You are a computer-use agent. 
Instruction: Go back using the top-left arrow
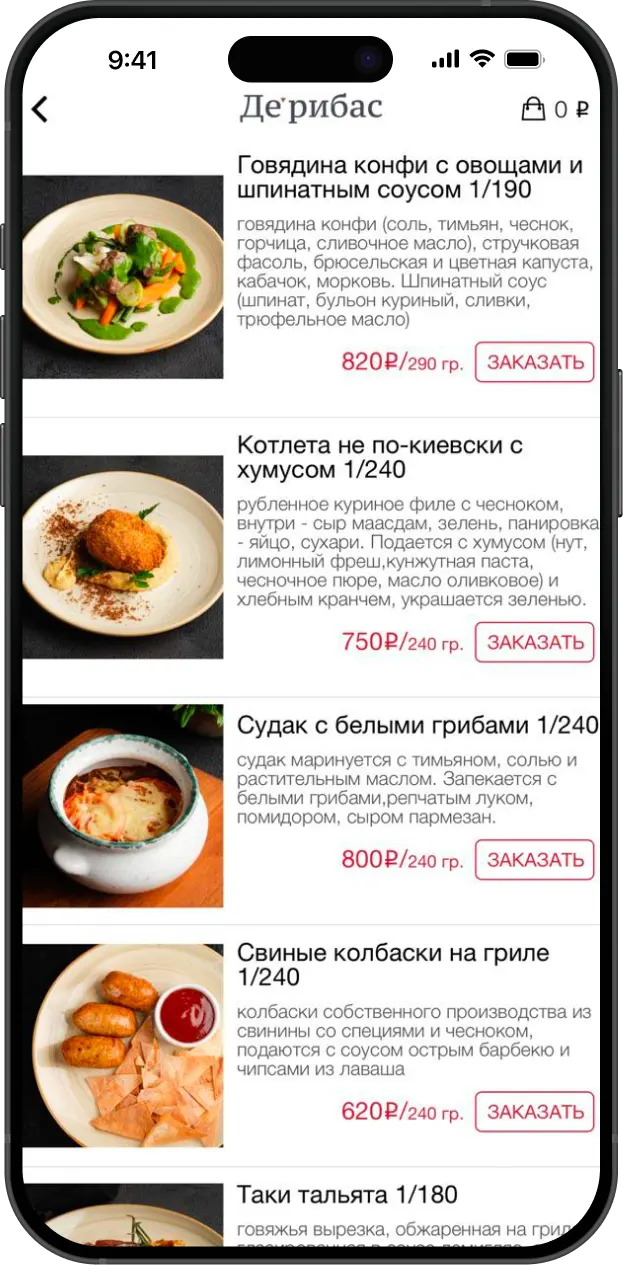(40, 109)
